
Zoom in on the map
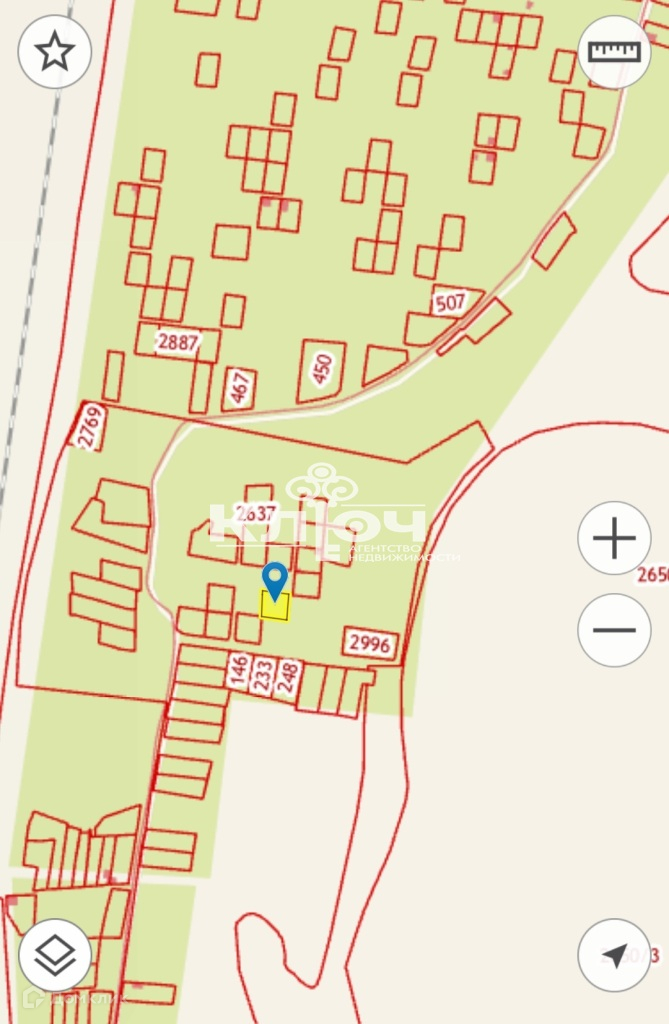[x=614, y=539]
